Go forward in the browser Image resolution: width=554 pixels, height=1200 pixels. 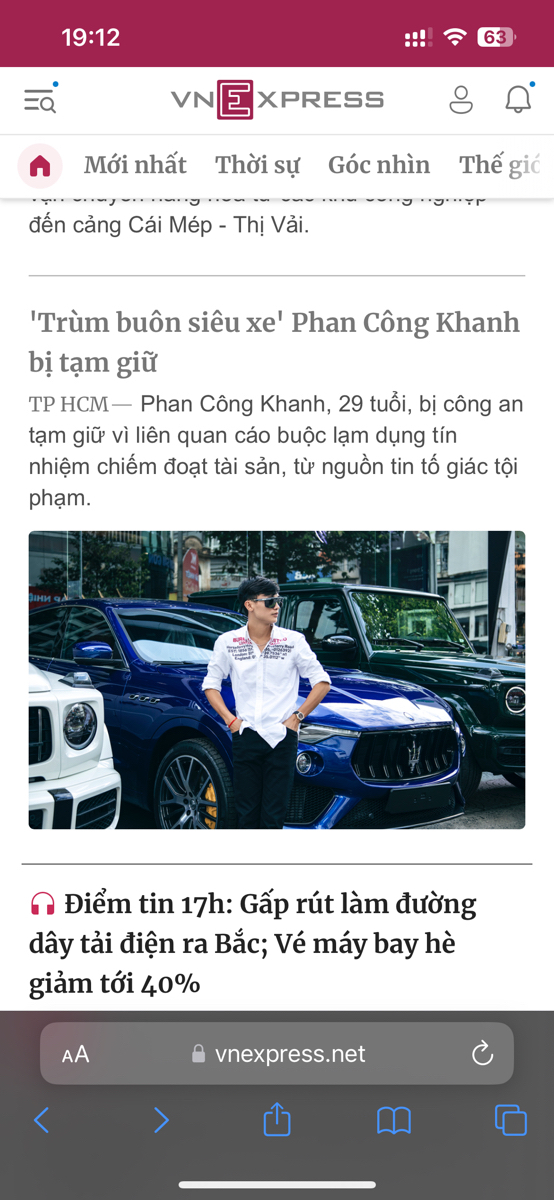click(161, 1120)
